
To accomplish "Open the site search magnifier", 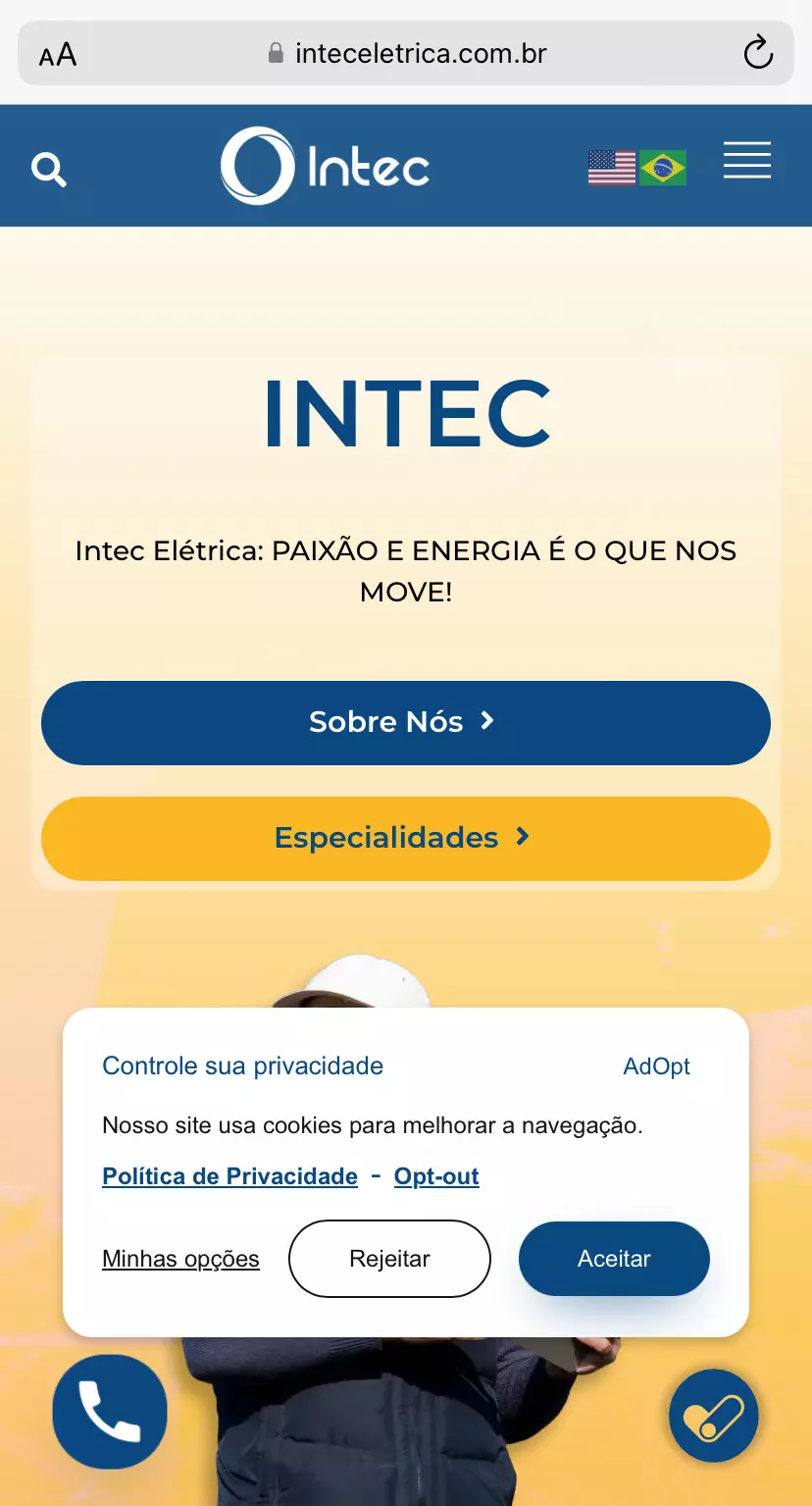I will click(49, 169).
